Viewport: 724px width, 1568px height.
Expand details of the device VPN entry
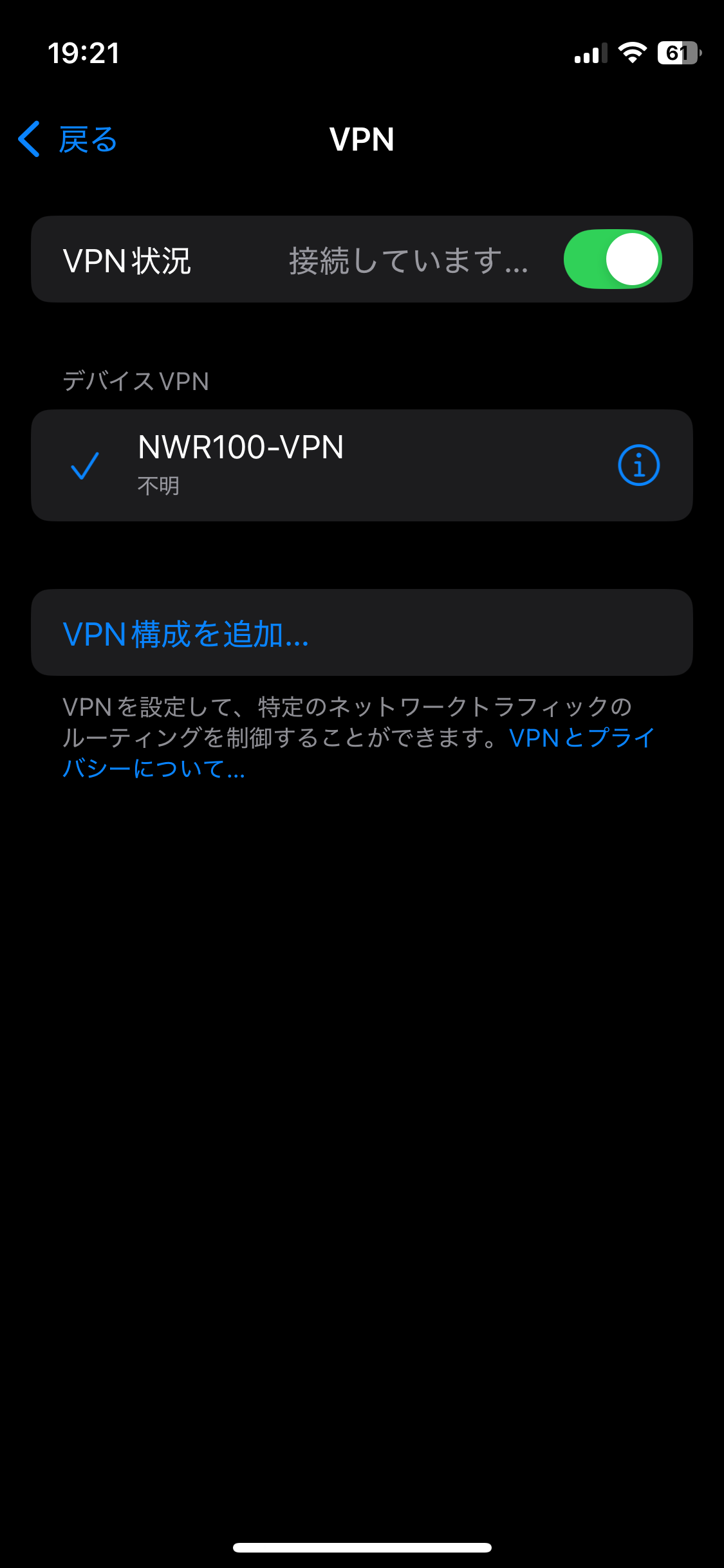click(x=640, y=465)
